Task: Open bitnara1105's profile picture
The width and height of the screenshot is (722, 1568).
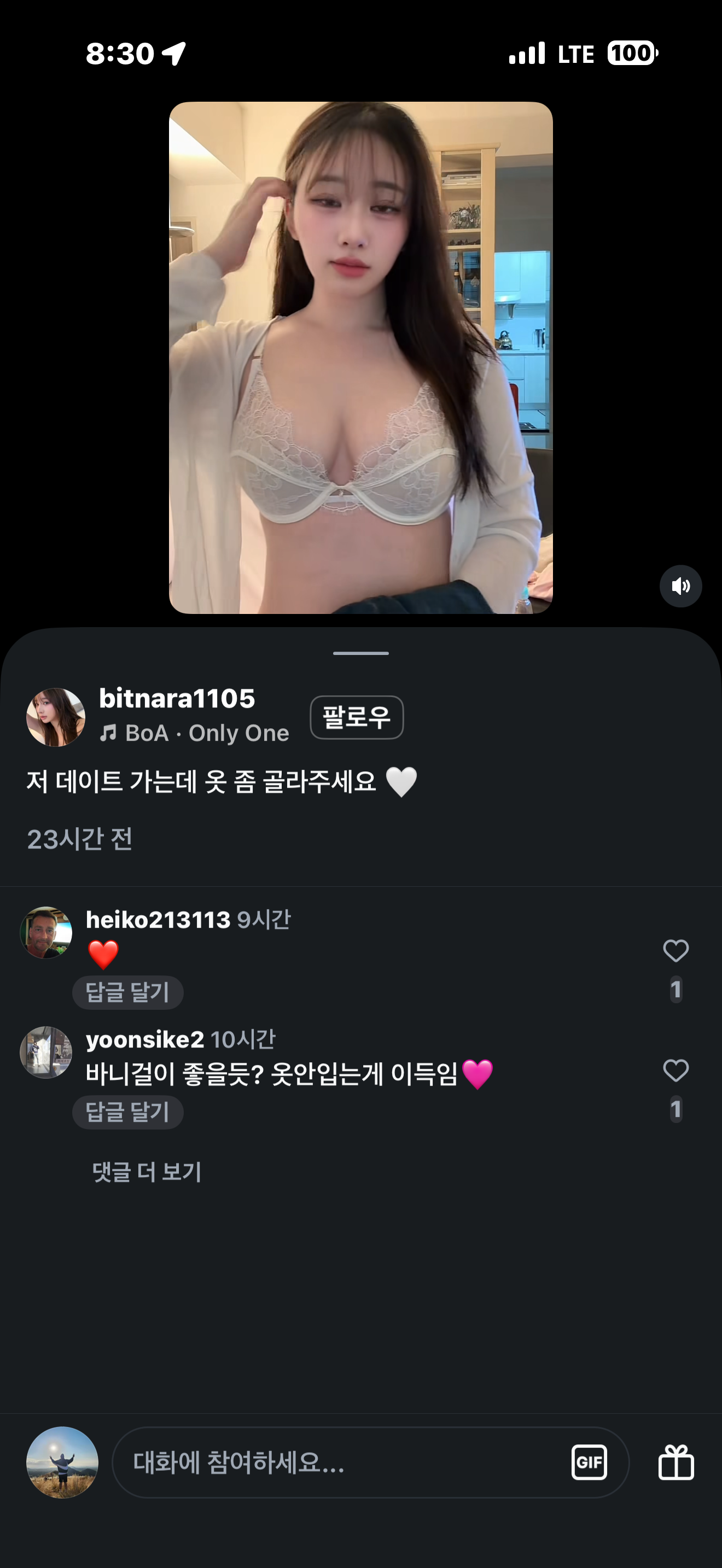Action: [x=55, y=717]
